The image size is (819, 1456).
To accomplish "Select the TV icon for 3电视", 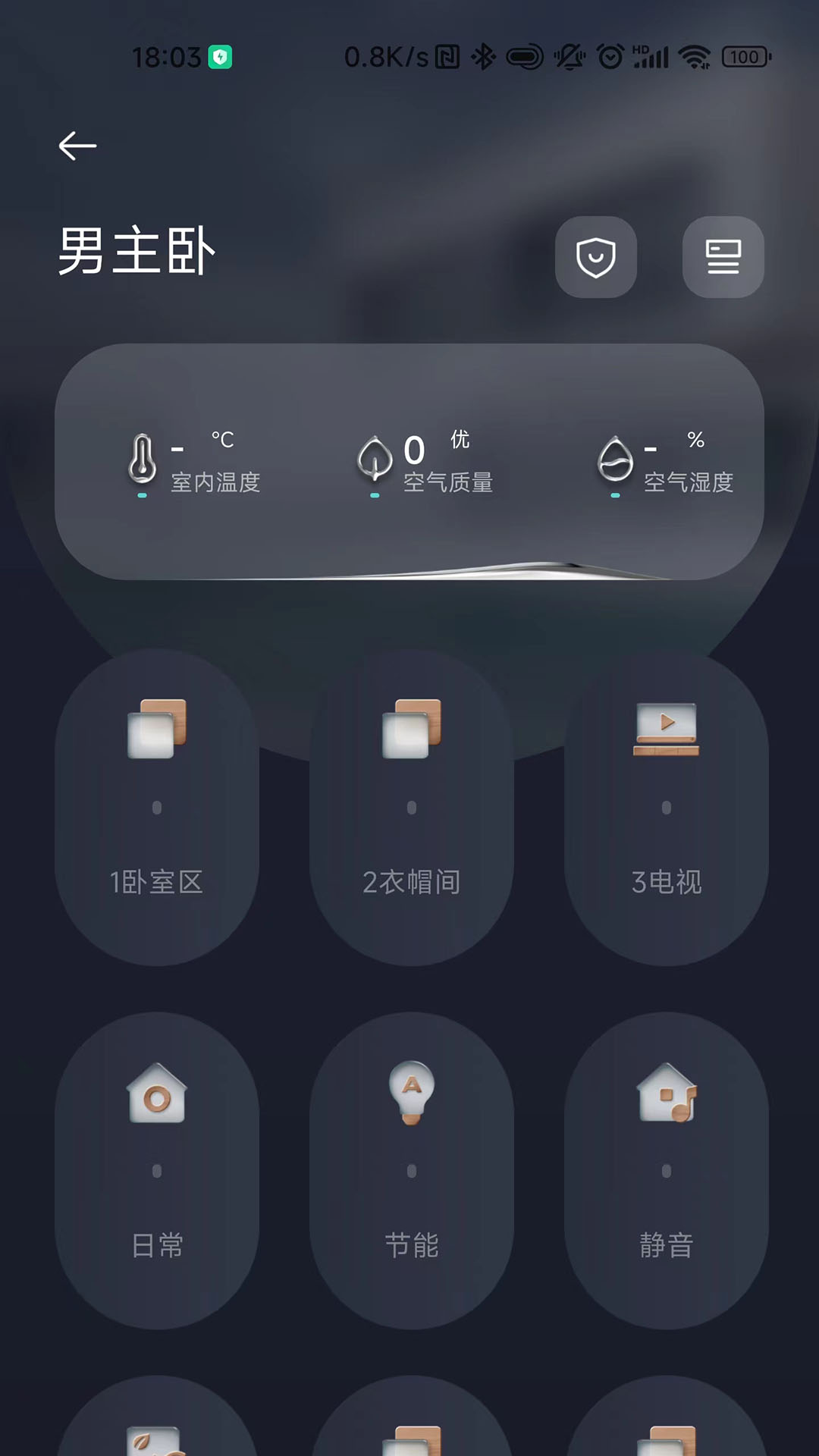I will 667,730.
